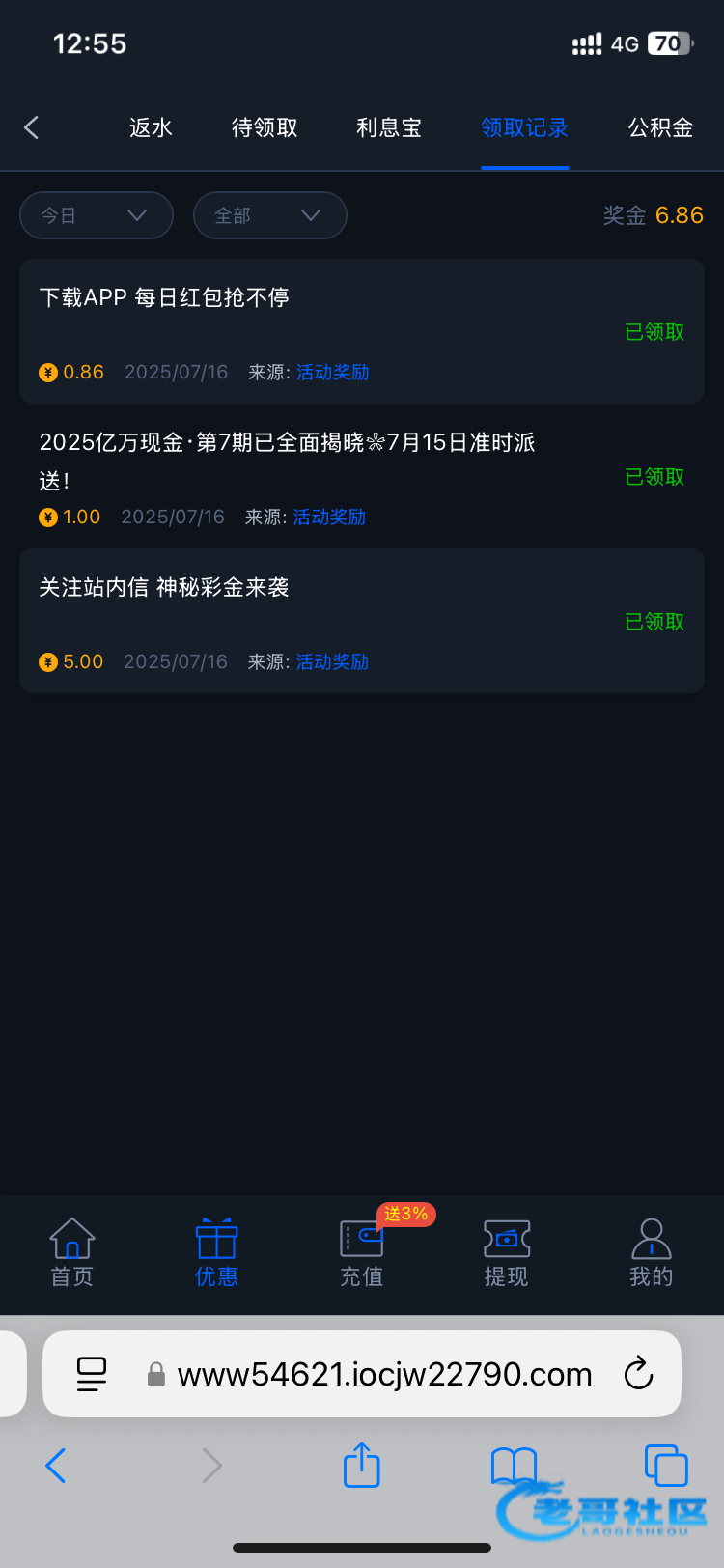The height and width of the screenshot is (1568, 724).
Task: Expand the 今日 date dropdown
Action: (x=96, y=215)
